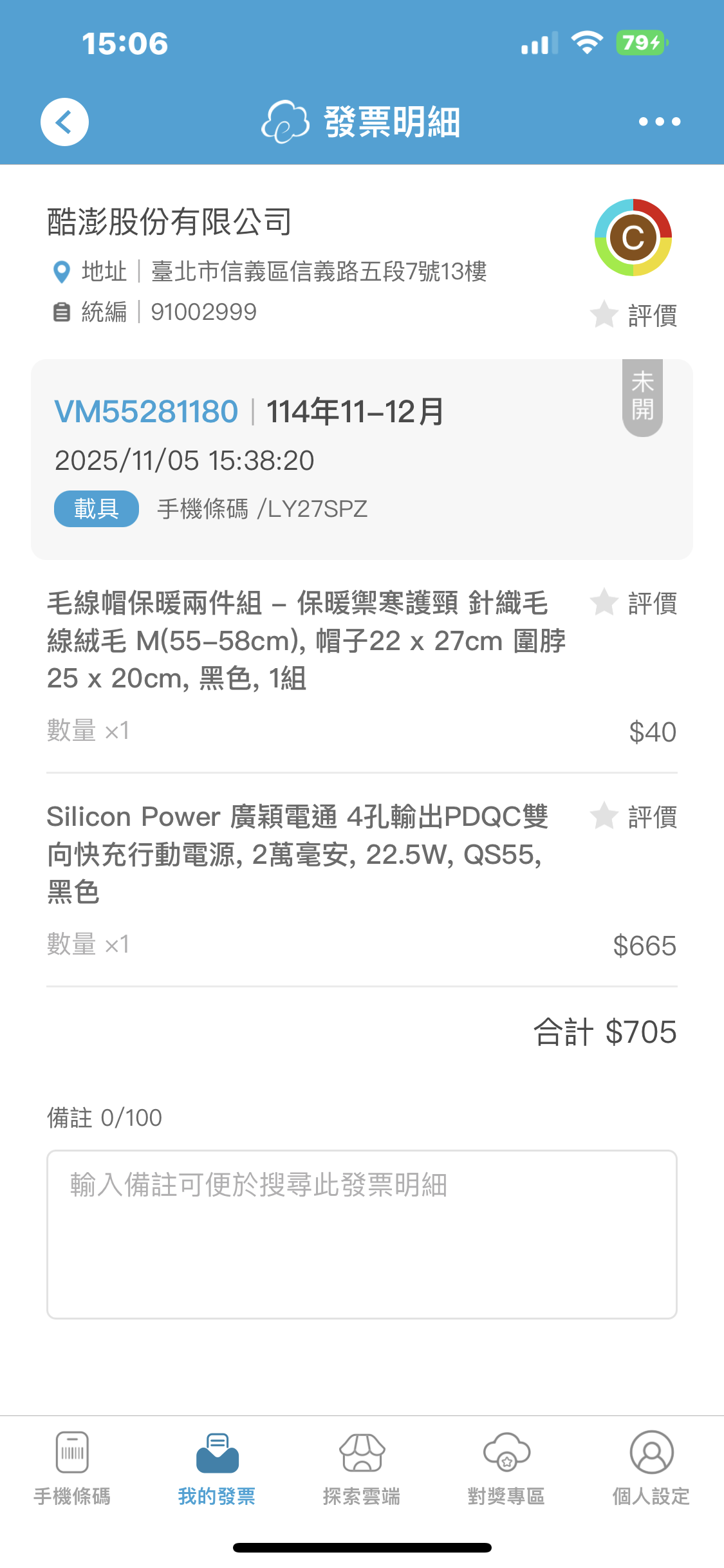This screenshot has width=724, height=1568.
Task: Open the three-dot overflow menu
Action: pyautogui.click(x=659, y=122)
